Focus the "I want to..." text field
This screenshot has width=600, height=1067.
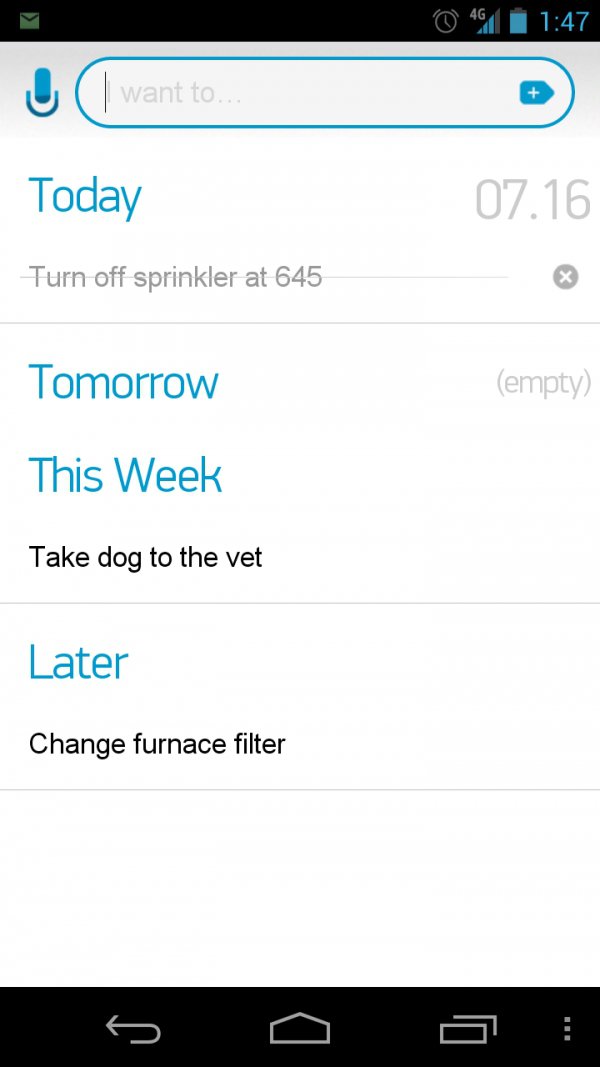[310, 93]
